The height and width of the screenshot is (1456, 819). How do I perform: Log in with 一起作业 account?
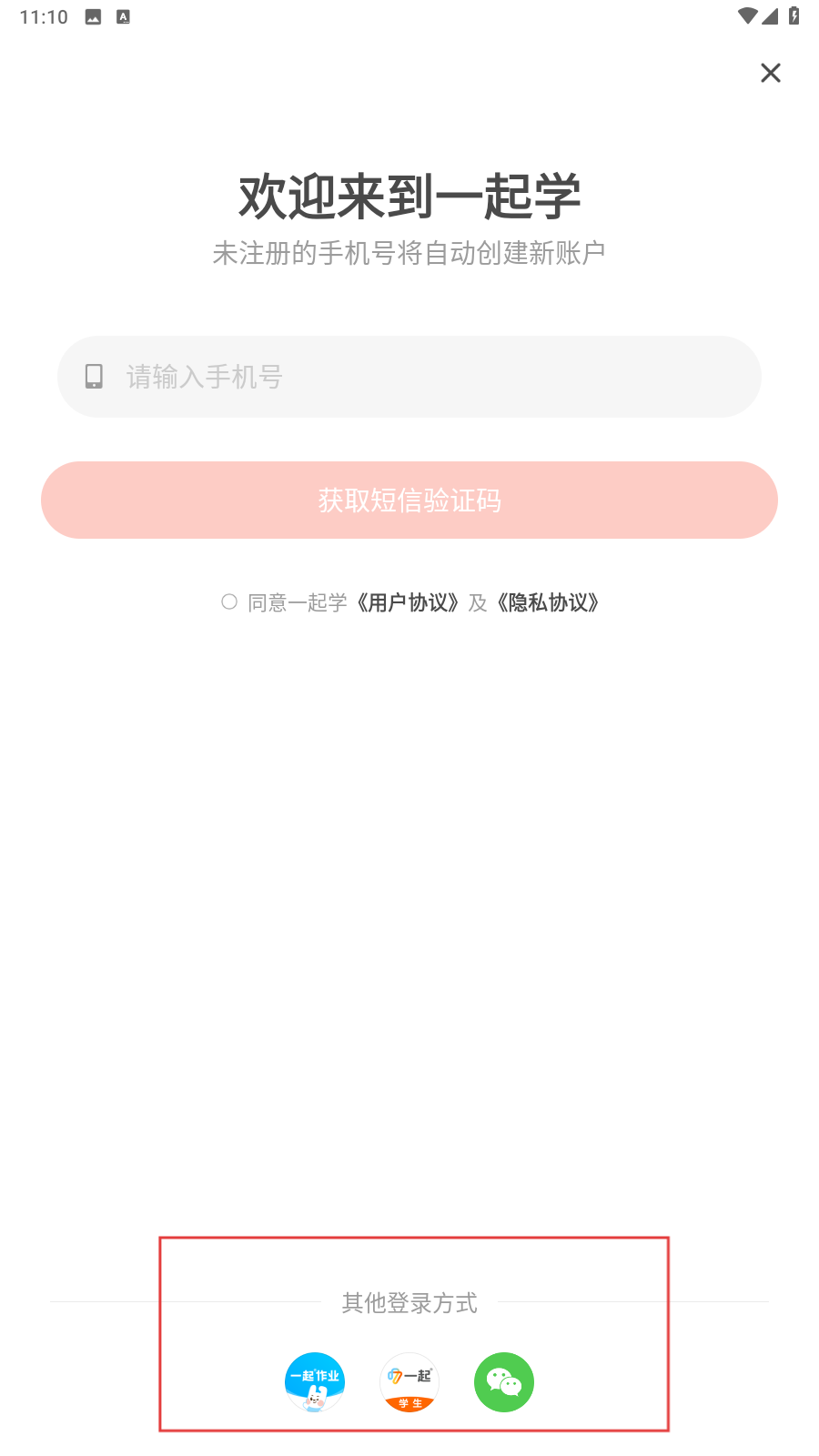click(315, 1382)
